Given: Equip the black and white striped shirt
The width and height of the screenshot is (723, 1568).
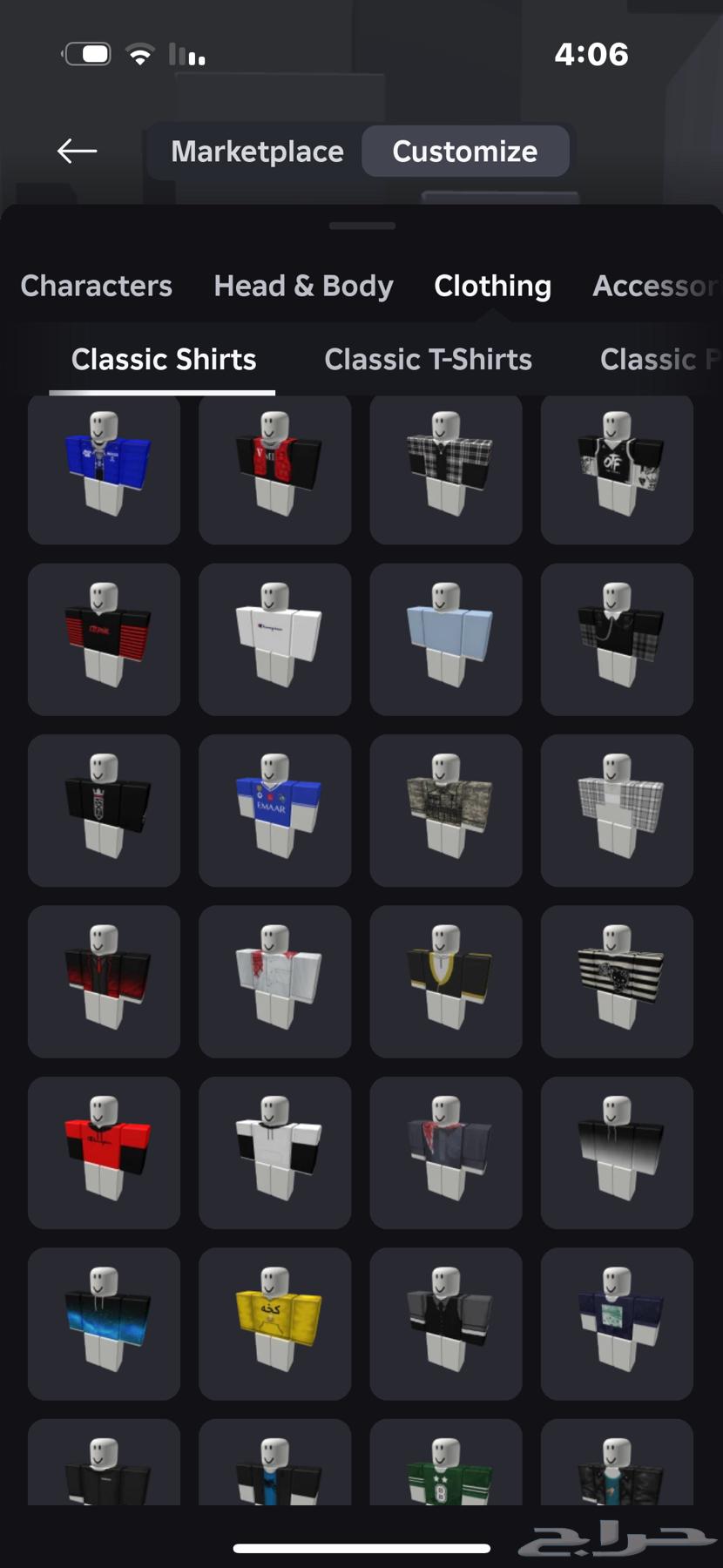Looking at the screenshot, I should 617,981.
